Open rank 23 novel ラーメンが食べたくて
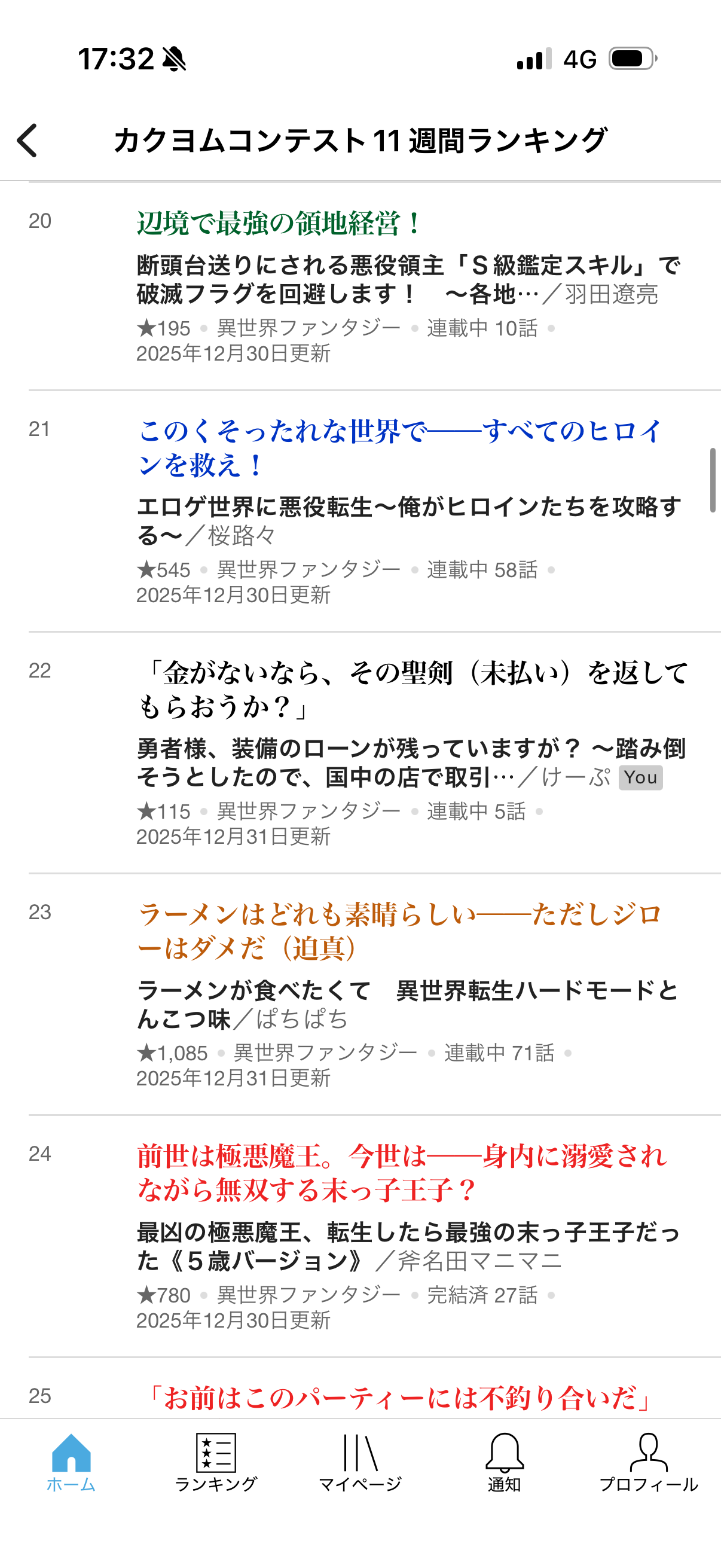 (408, 1004)
